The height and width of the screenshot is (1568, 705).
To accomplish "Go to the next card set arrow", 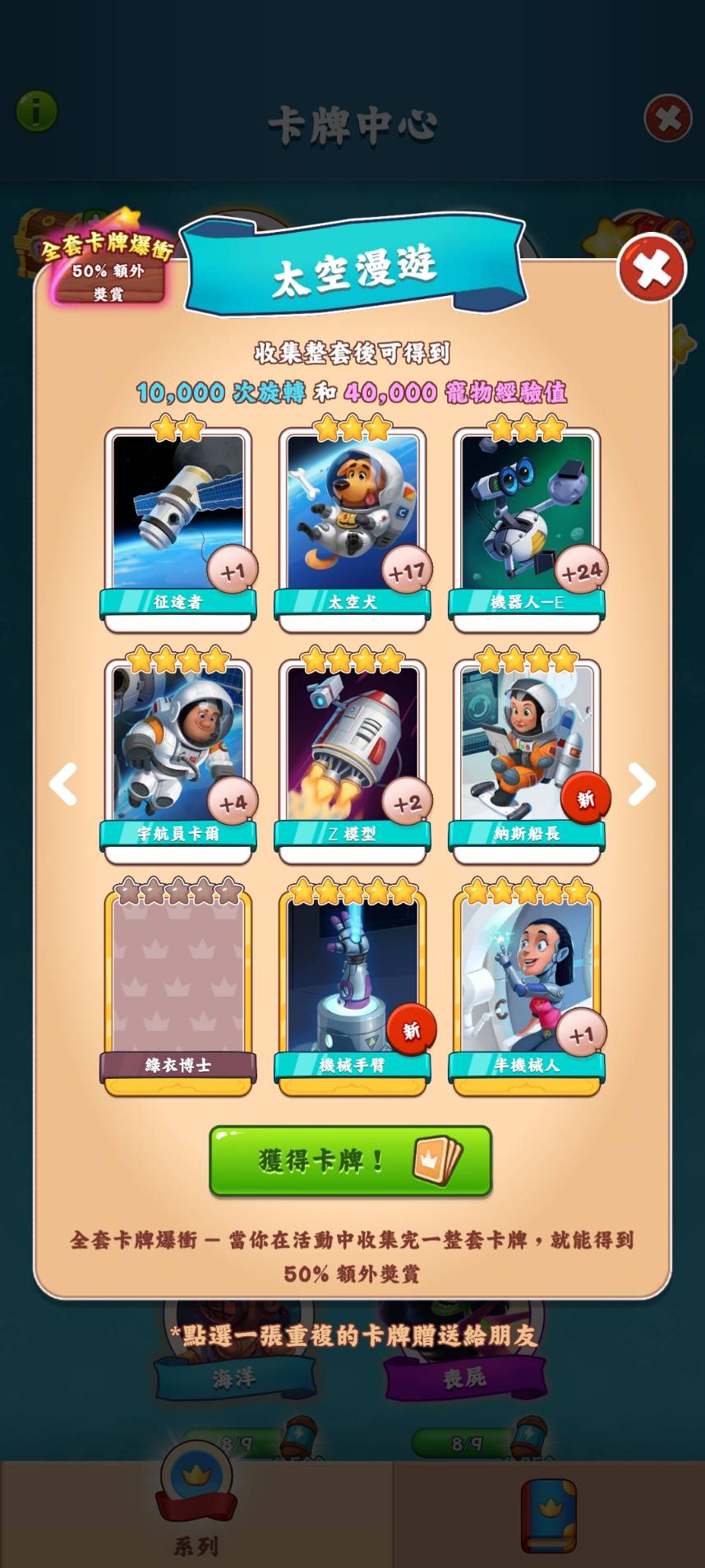I will point(642,784).
